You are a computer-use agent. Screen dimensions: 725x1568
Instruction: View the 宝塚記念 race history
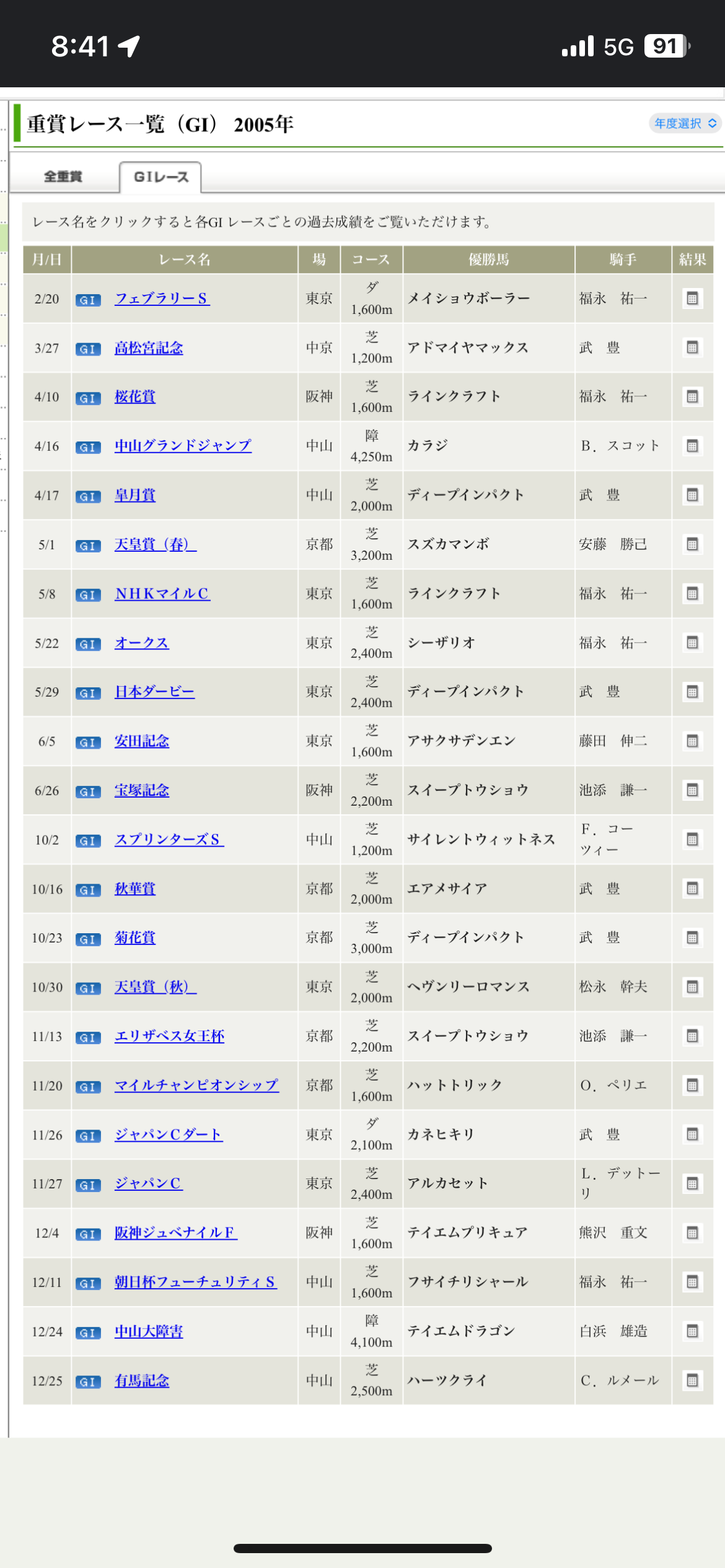click(142, 791)
